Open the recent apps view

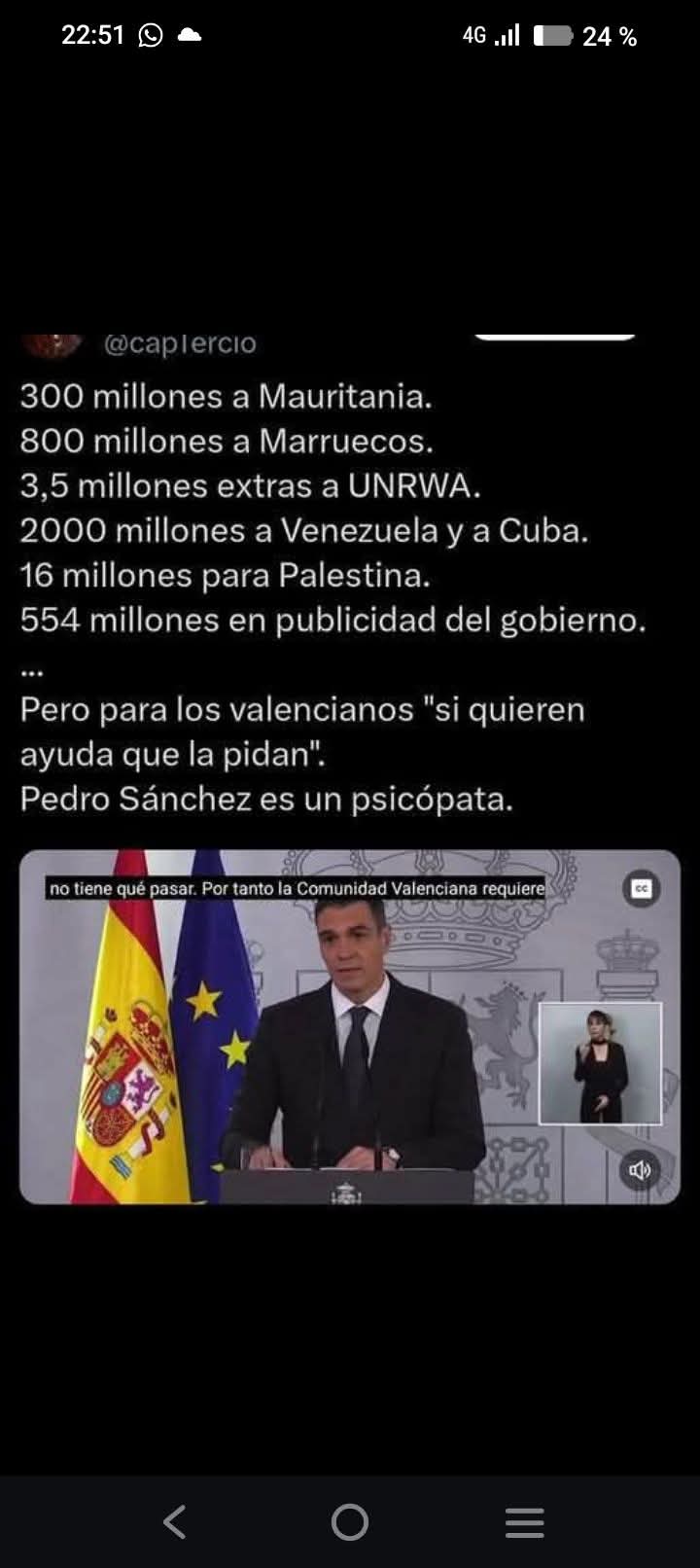[x=525, y=1522]
